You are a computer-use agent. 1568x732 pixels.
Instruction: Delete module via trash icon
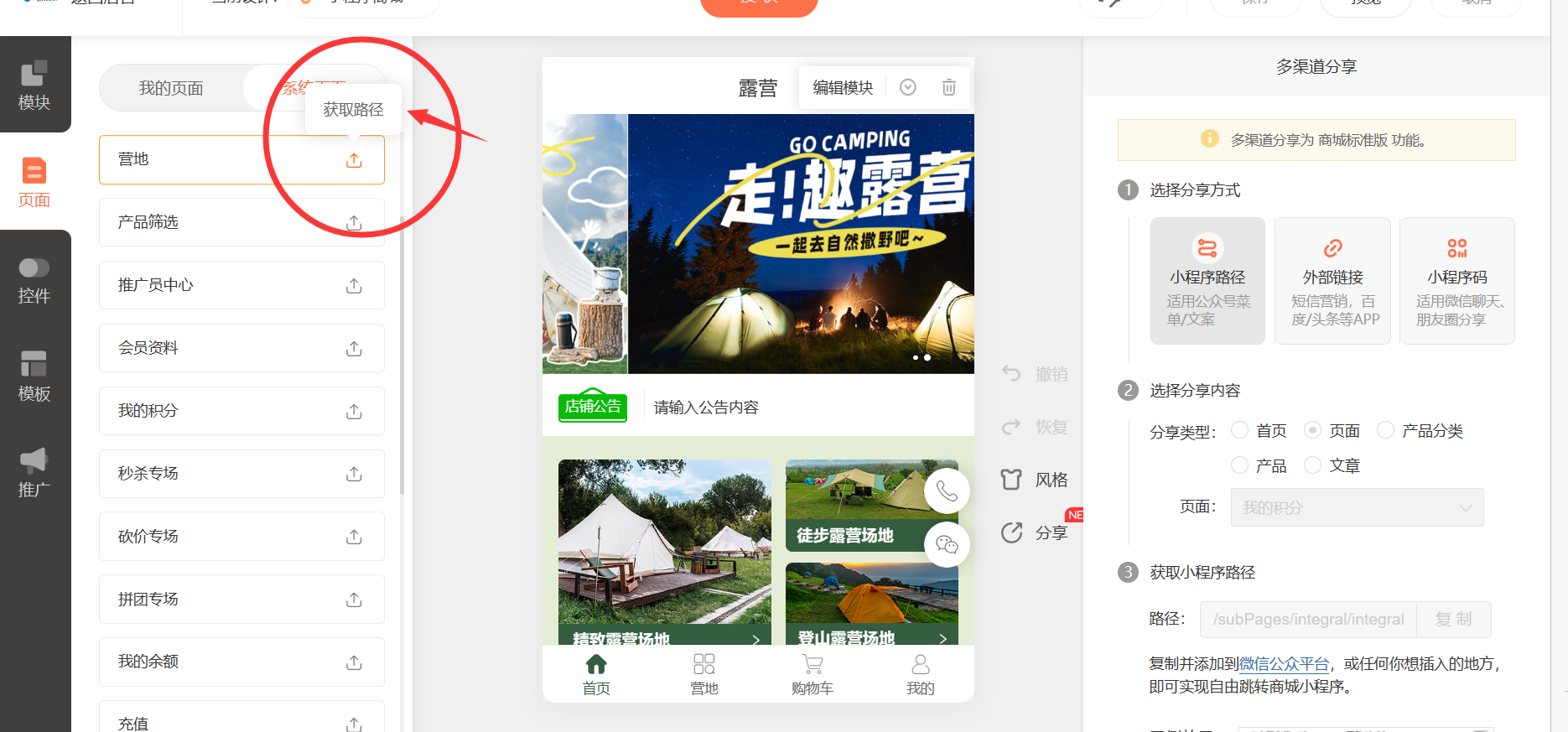tap(948, 87)
